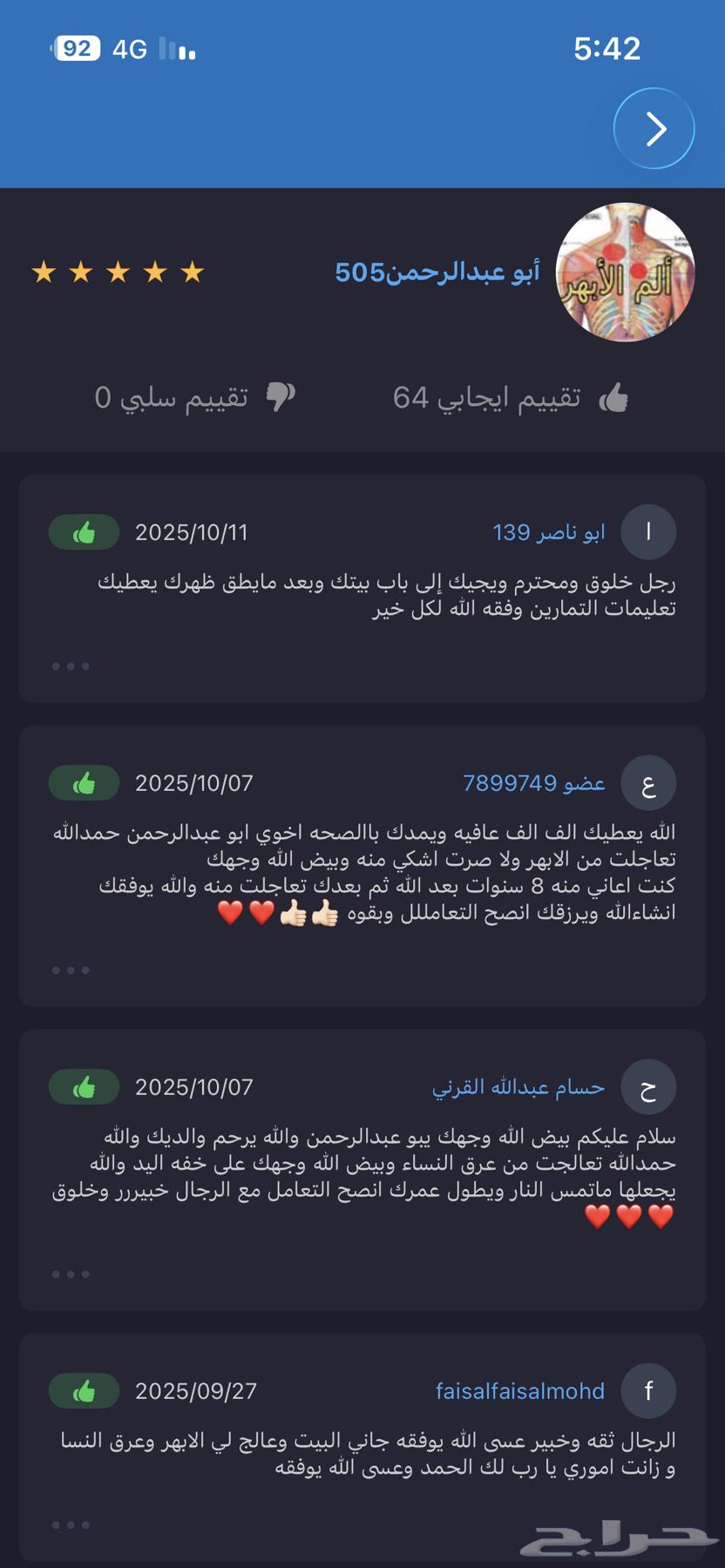
Task: Show the 0 negative ratings
Action: click(194, 398)
